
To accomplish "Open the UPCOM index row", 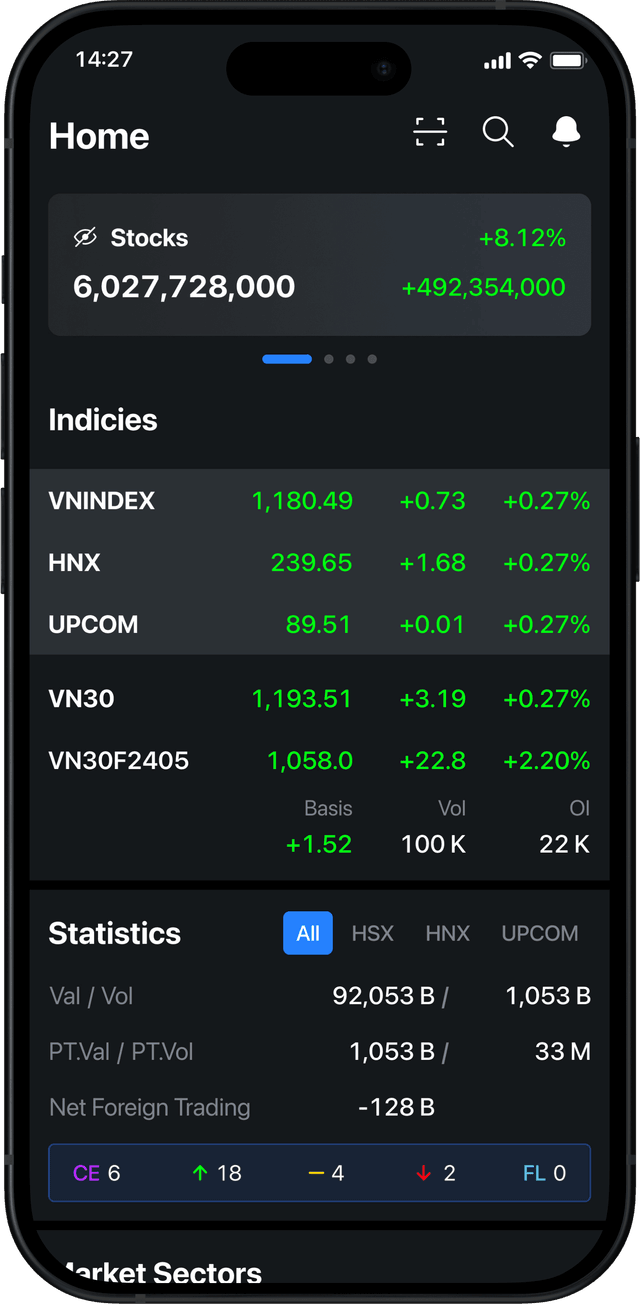I will tap(319, 625).
